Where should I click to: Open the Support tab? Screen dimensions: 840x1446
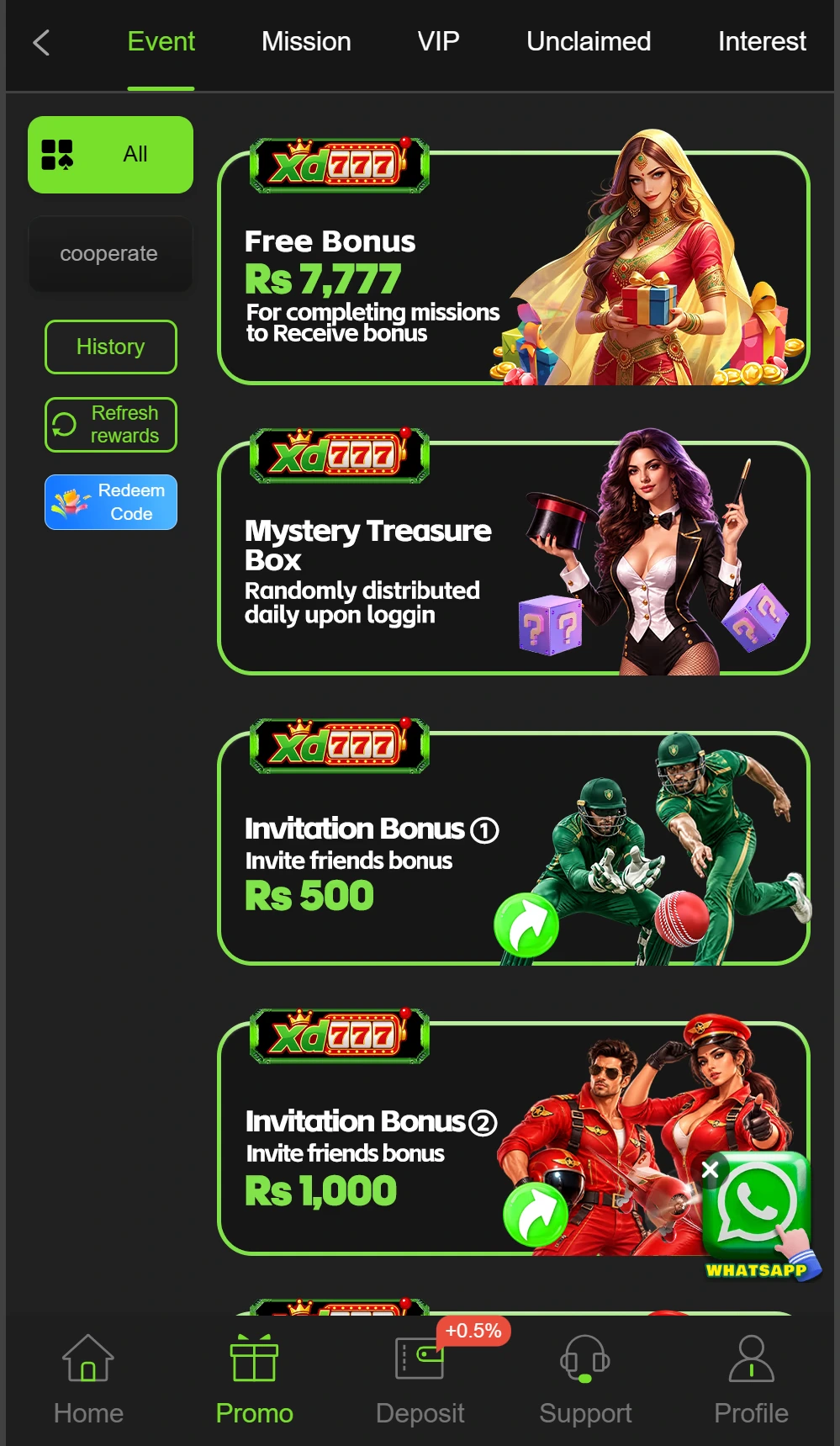[x=585, y=1380]
